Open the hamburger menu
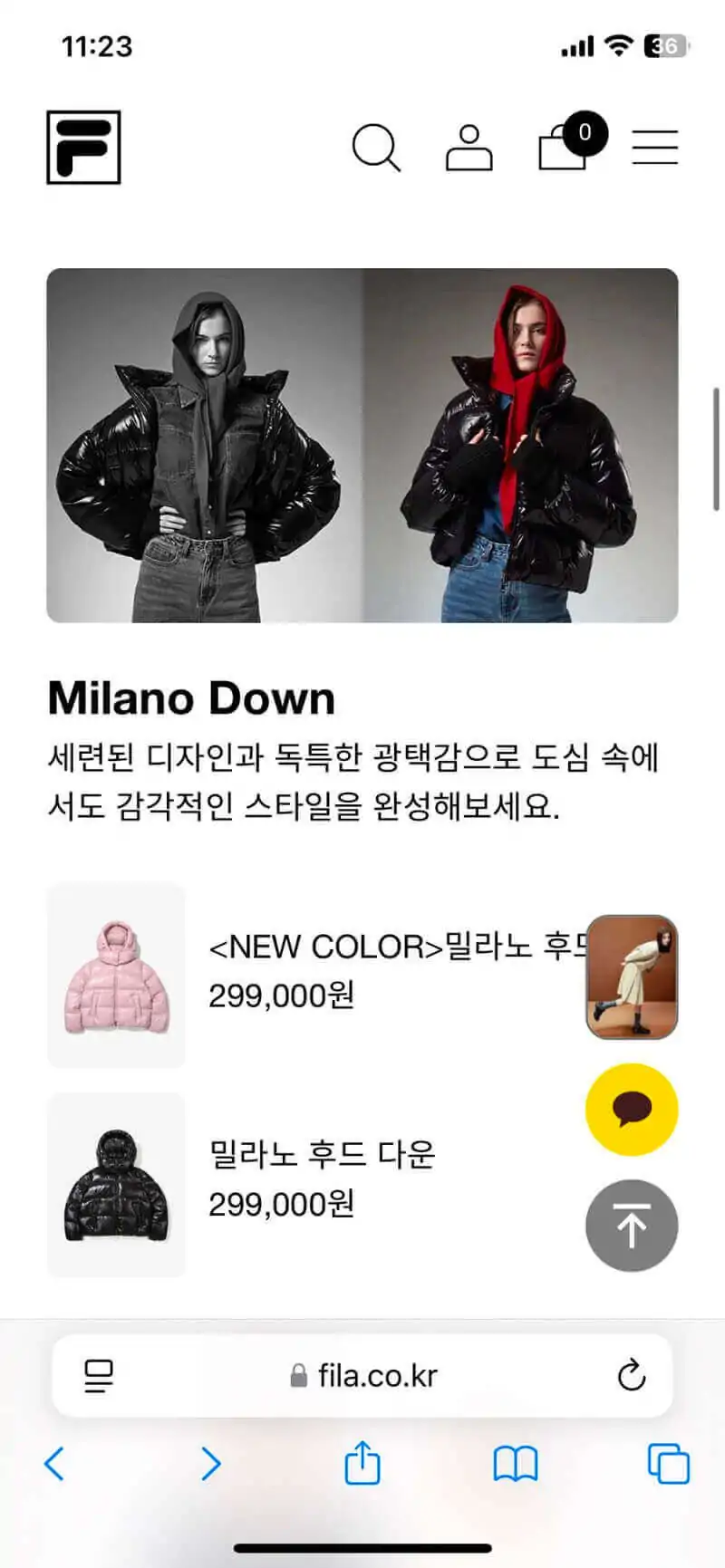725x1568 pixels. click(654, 147)
